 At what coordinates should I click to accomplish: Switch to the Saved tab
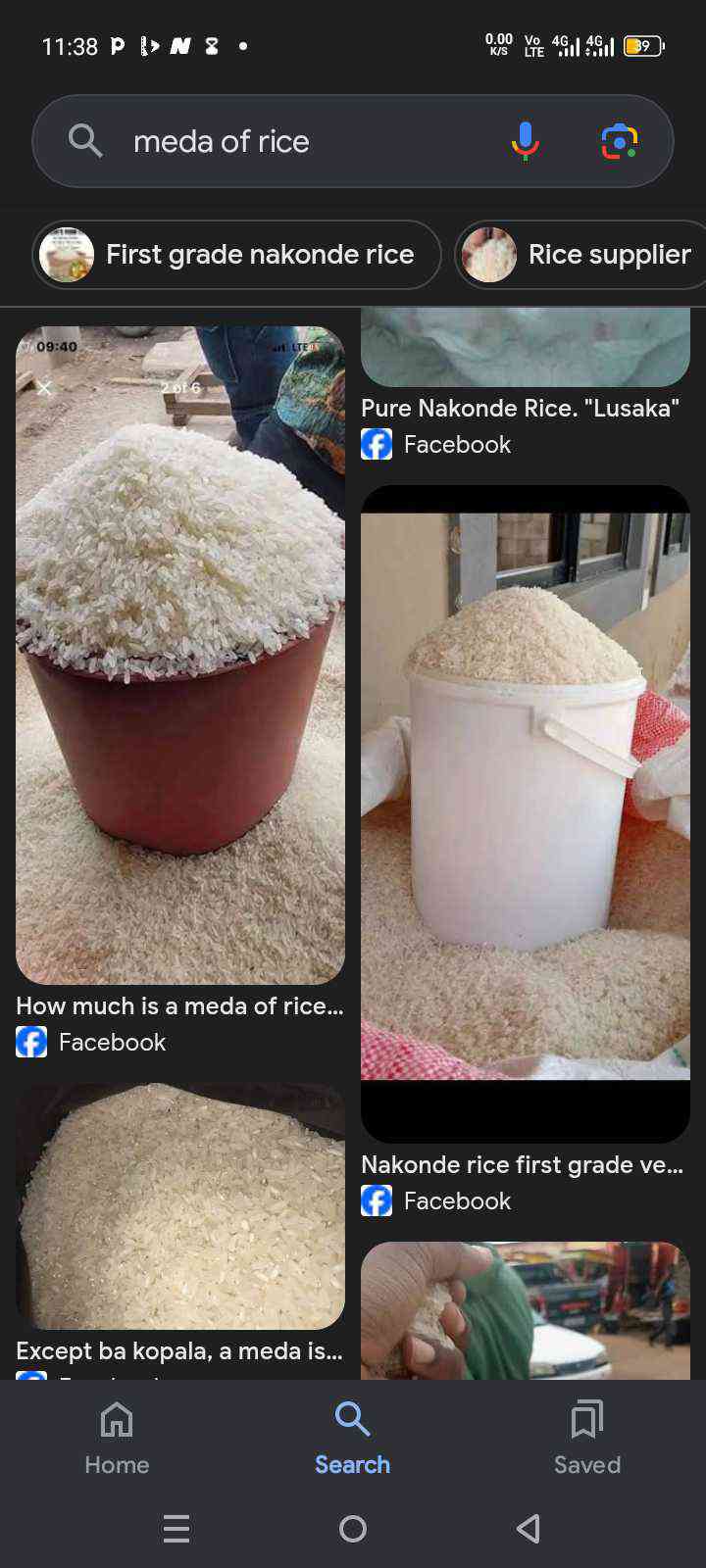pyautogui.click(x=586, y=1436)
